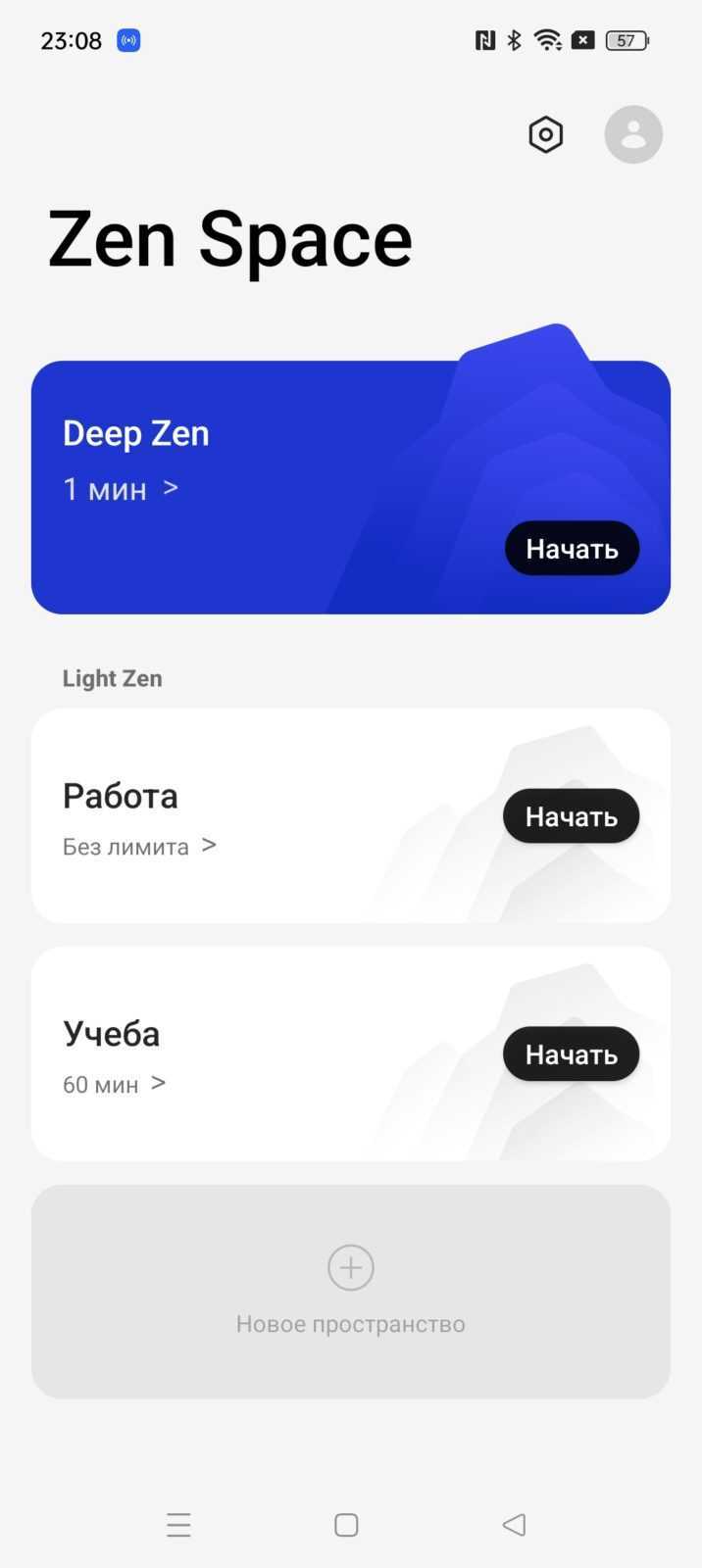Viewport: 702px width, 1568px height.
Task: Open the Работа card
Action: [x=351, y=815]
